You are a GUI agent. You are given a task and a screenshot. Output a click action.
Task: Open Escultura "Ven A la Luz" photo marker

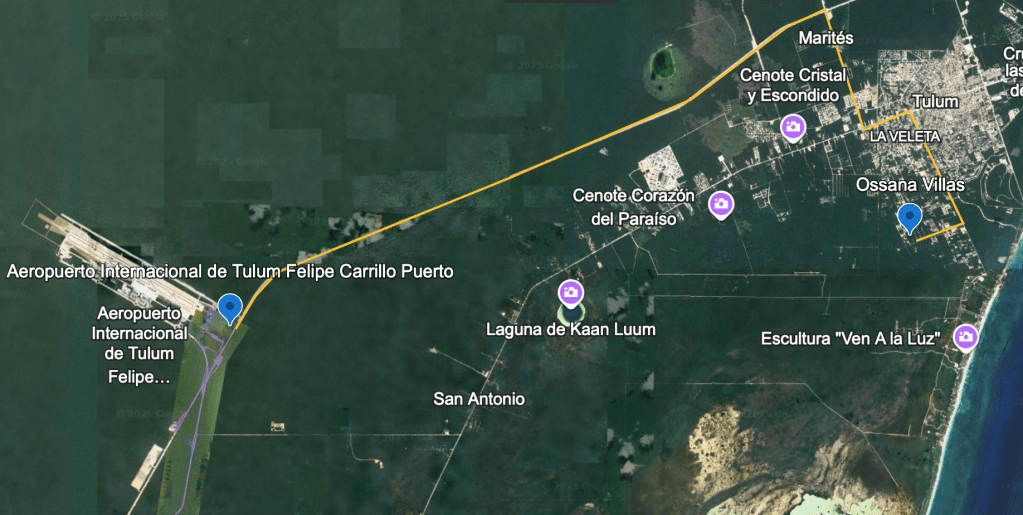point(965,337)
